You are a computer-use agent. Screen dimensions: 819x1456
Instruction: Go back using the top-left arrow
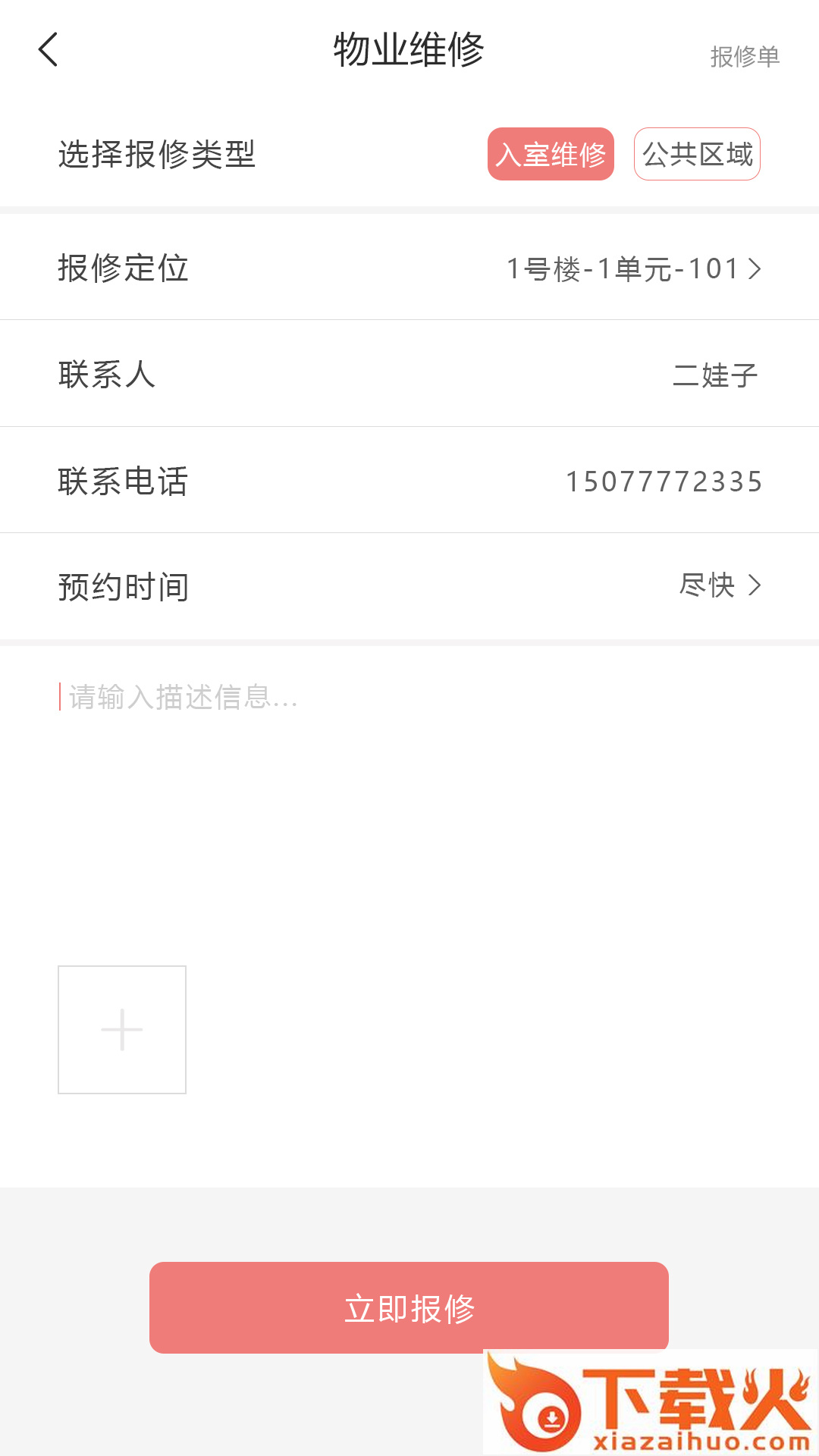[x=49, y=50]
